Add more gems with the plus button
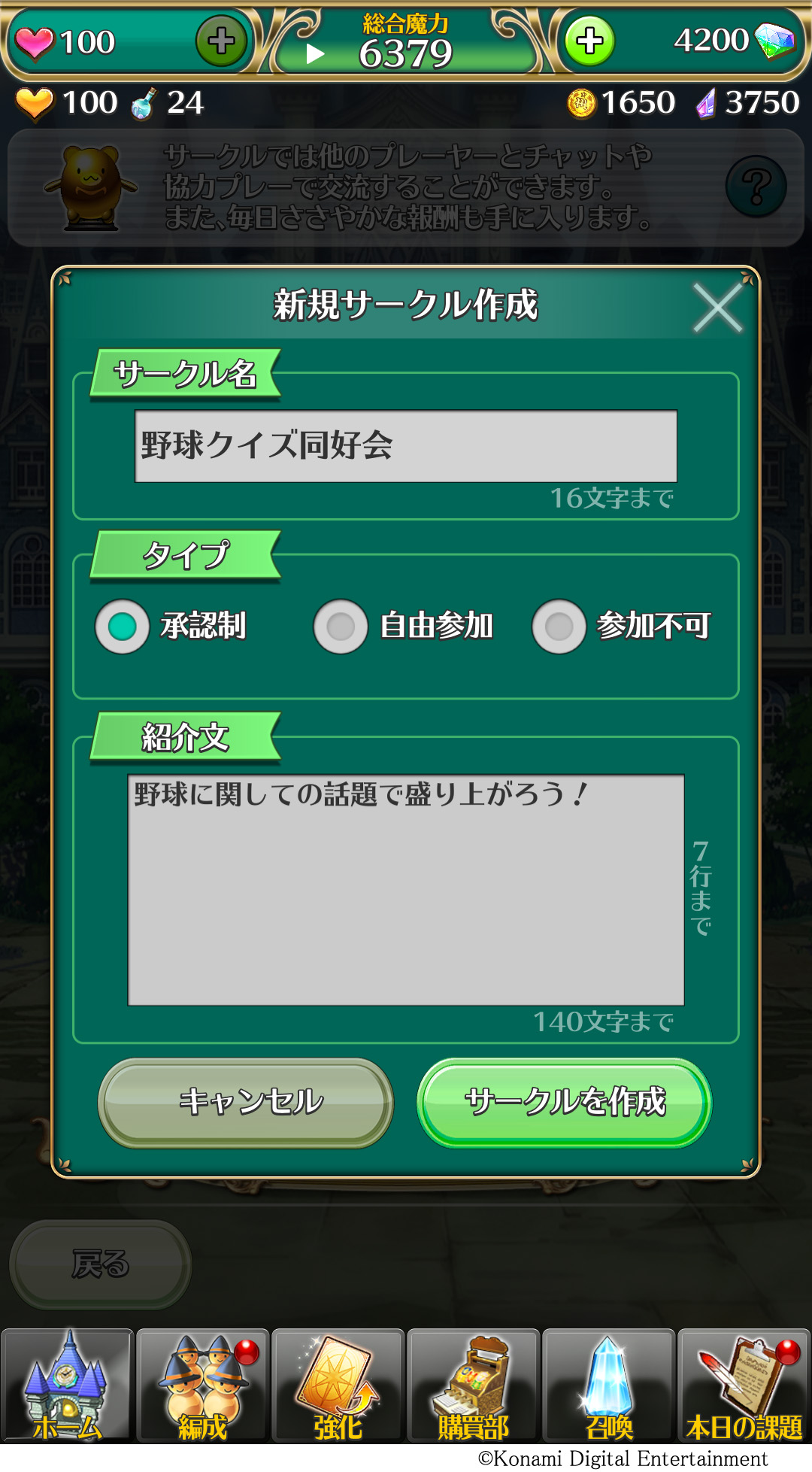 pyautogui.click(x=589, y=41)
